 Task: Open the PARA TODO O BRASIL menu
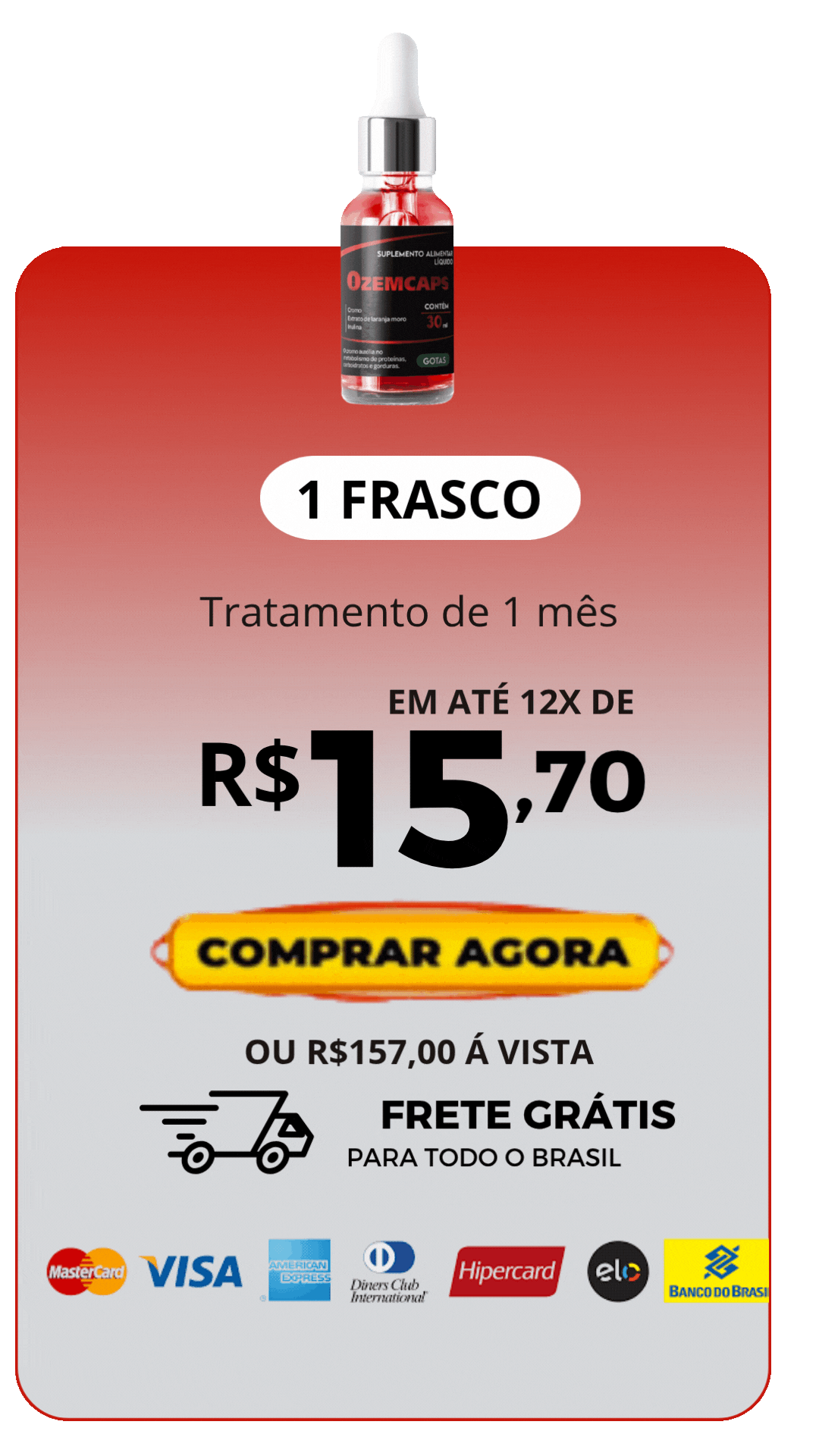pyautogui.click(x=484, y=1158)
